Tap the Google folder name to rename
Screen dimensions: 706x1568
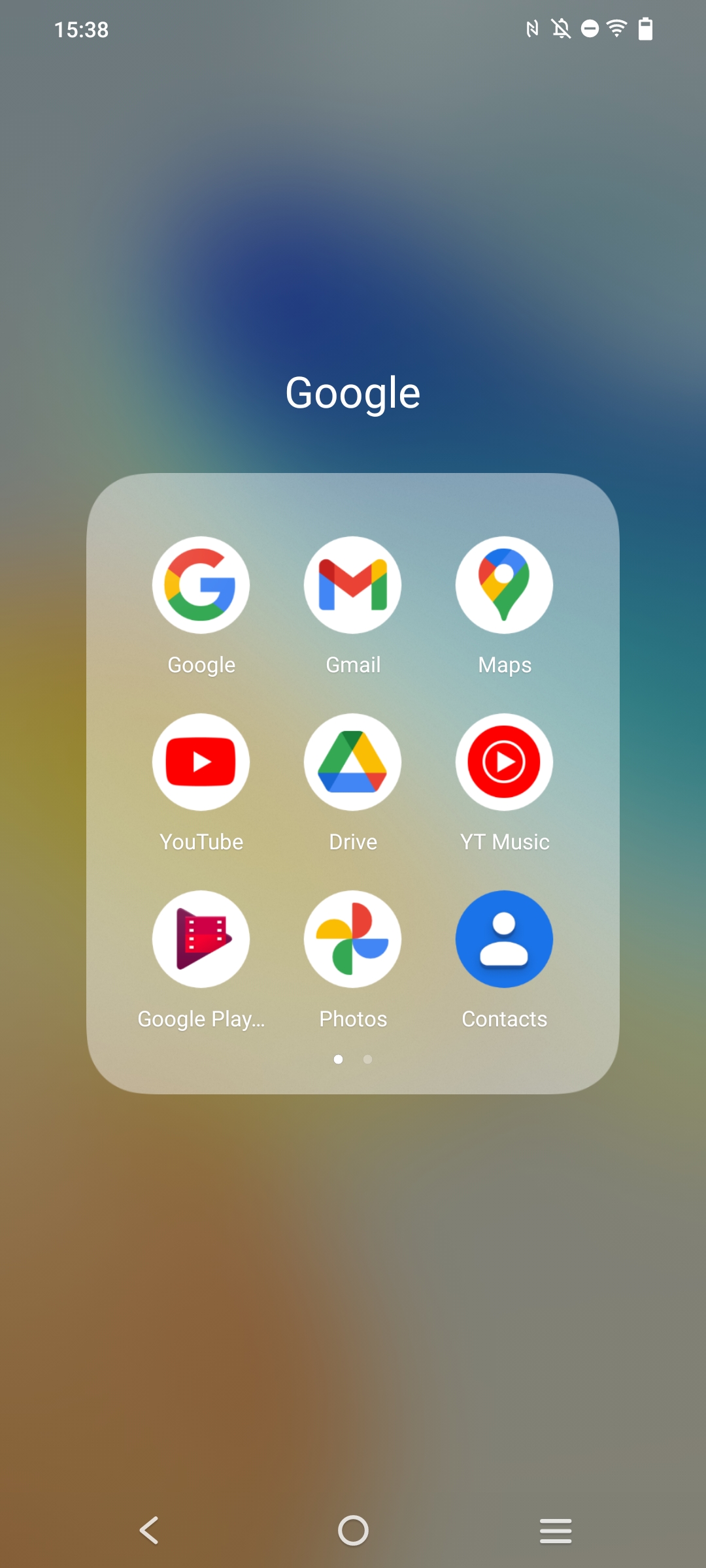(x=353, y=394)
